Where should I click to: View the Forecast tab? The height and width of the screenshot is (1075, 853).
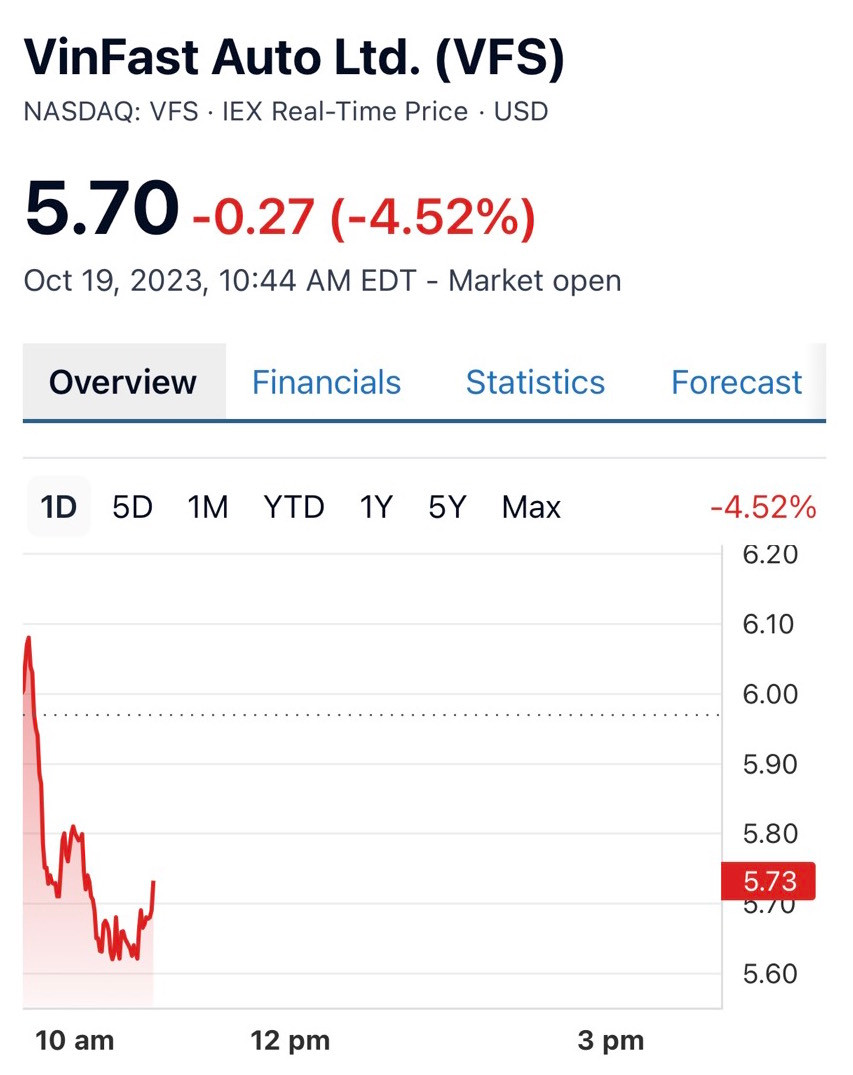click(736, 382)
